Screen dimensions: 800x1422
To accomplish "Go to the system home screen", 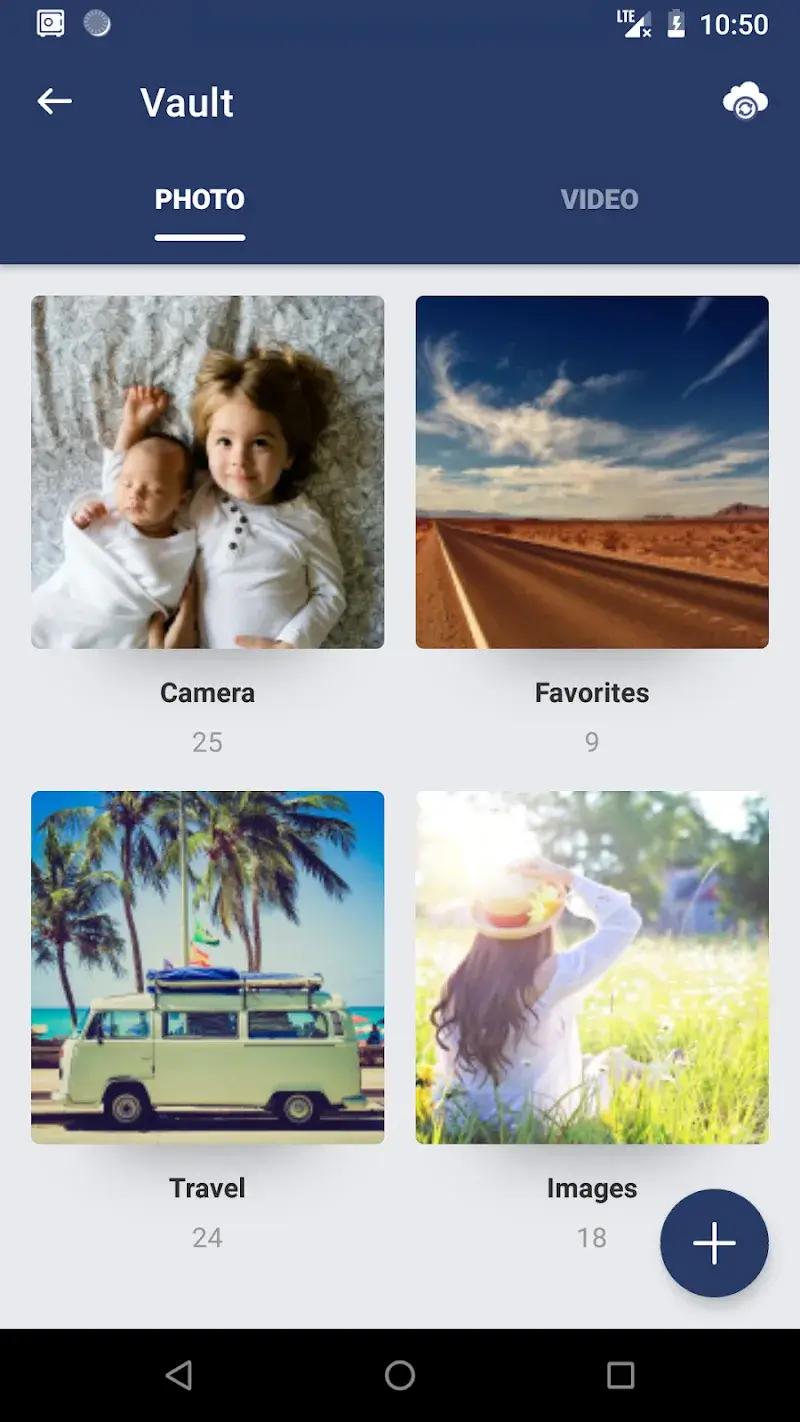I will (400, 1375).
